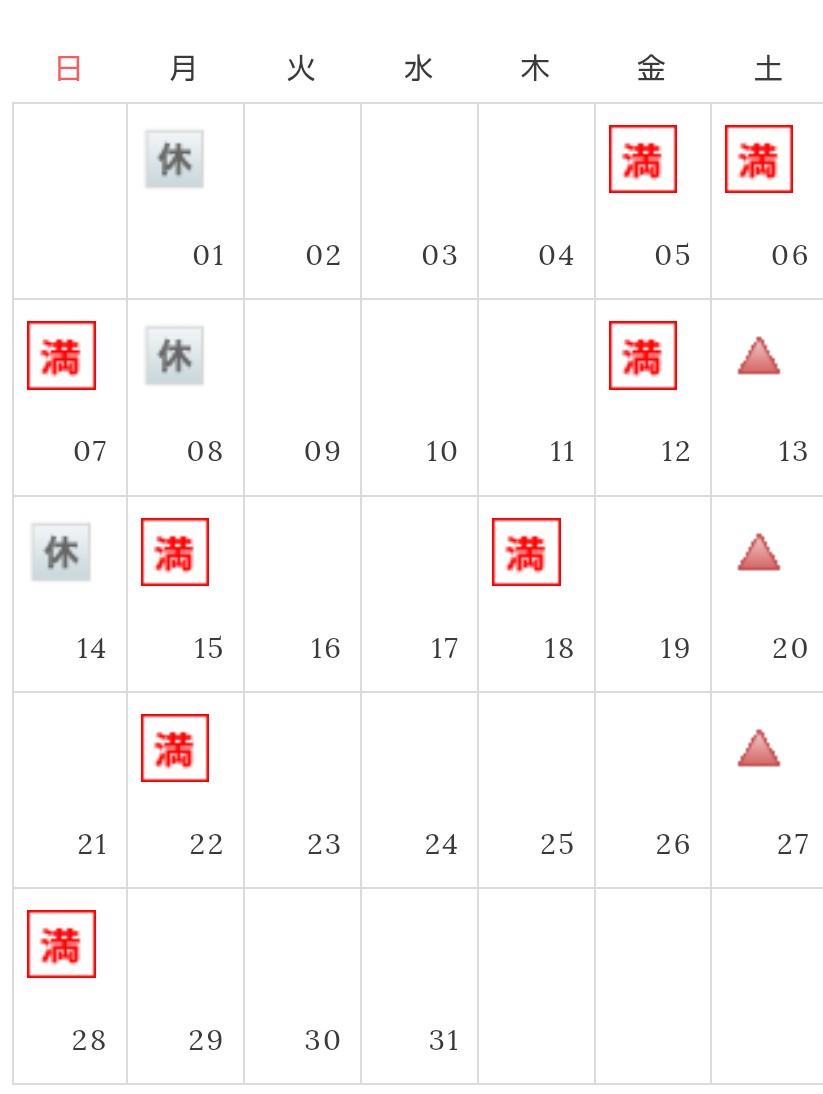
Task: Choose date 24 on the calendar
Action: (x=440, y=845)
